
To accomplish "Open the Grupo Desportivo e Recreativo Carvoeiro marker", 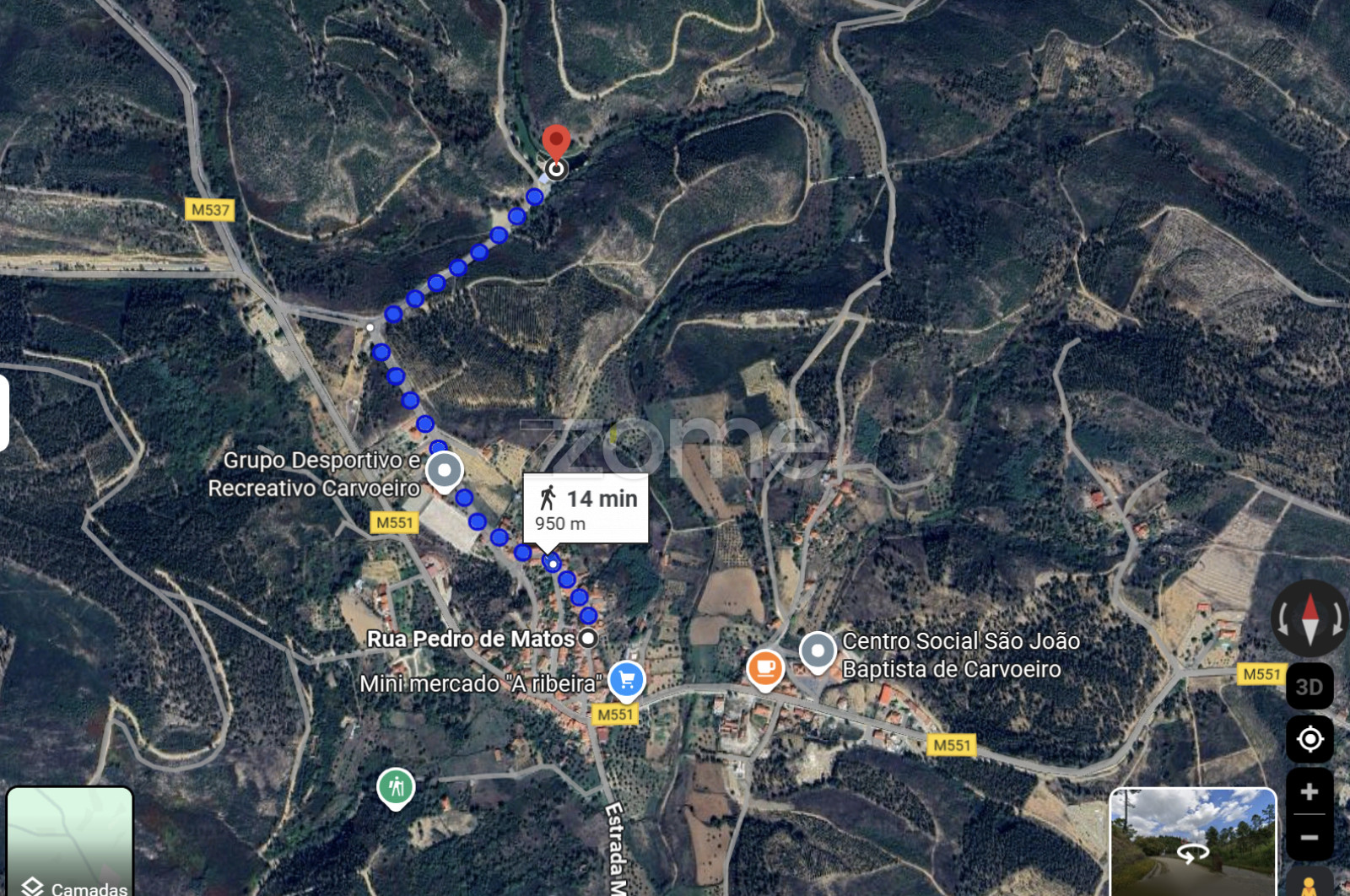I will click(x=444, y=471).
